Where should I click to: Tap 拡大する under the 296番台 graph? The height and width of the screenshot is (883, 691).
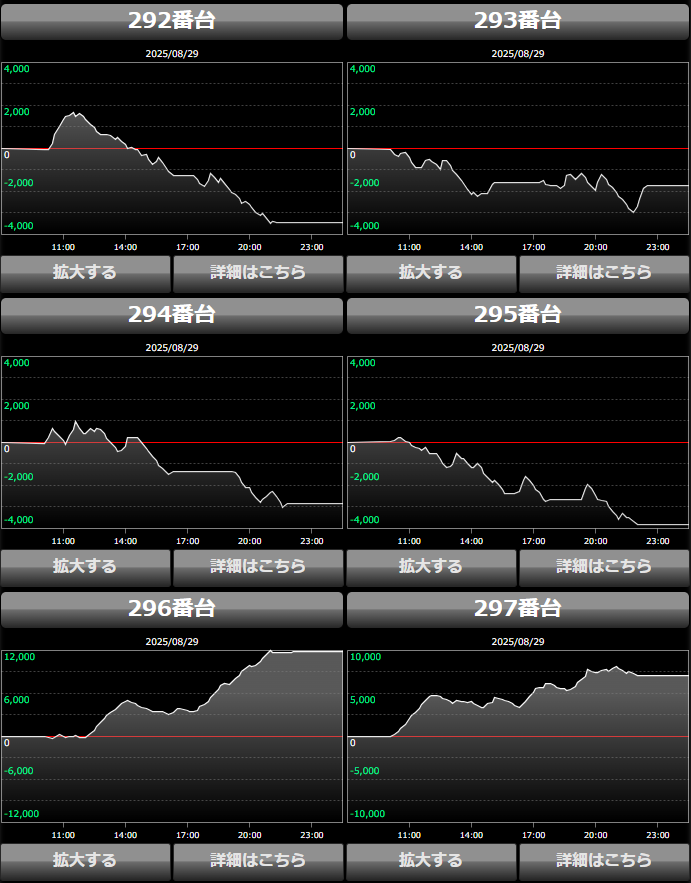pyautogui.click(x=85, y=860)
